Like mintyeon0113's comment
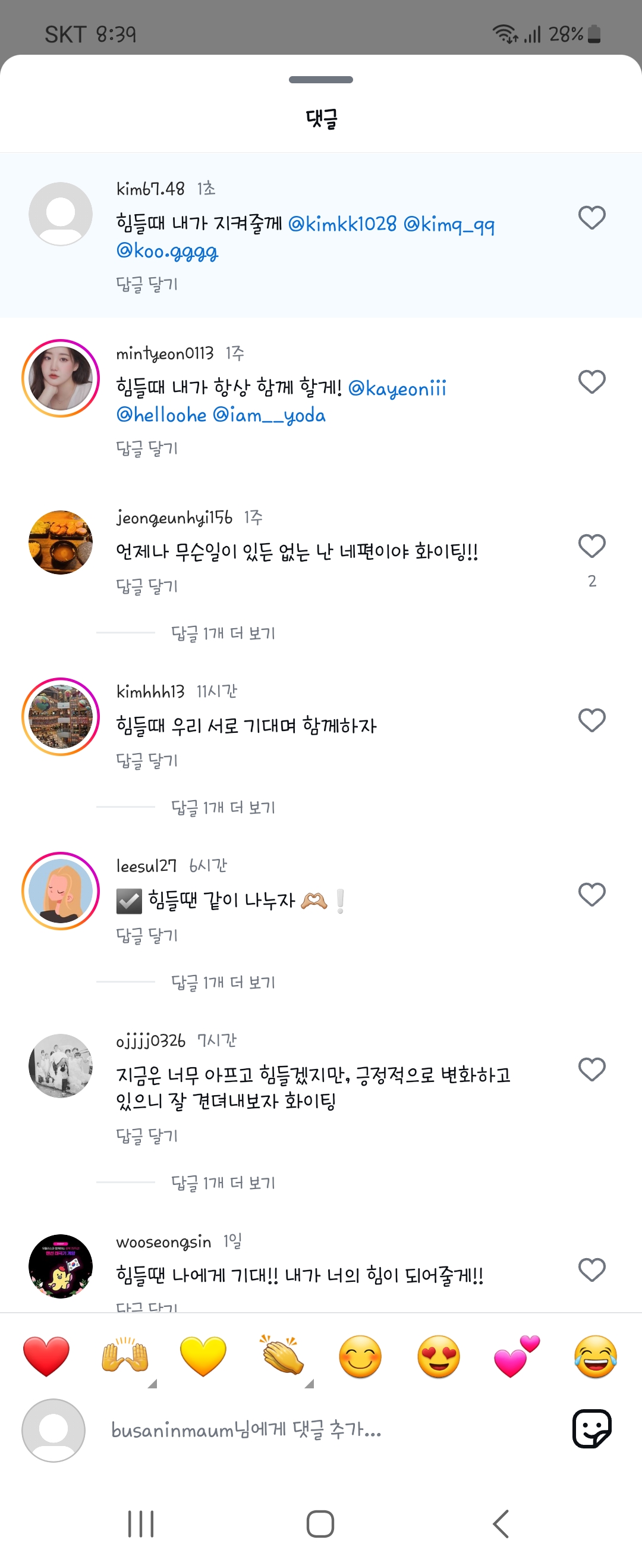 [591, 382]
